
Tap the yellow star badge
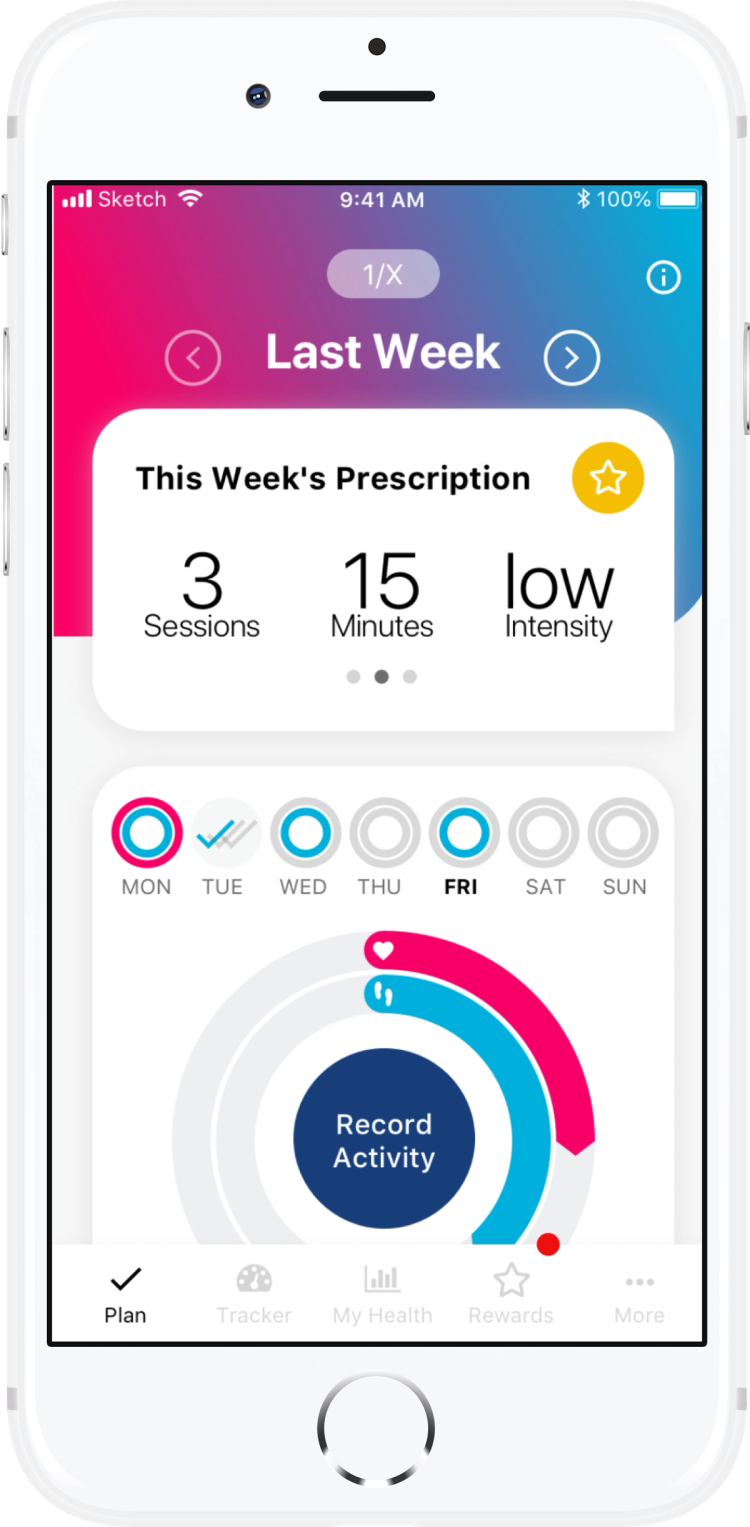[x=608, y=478]
